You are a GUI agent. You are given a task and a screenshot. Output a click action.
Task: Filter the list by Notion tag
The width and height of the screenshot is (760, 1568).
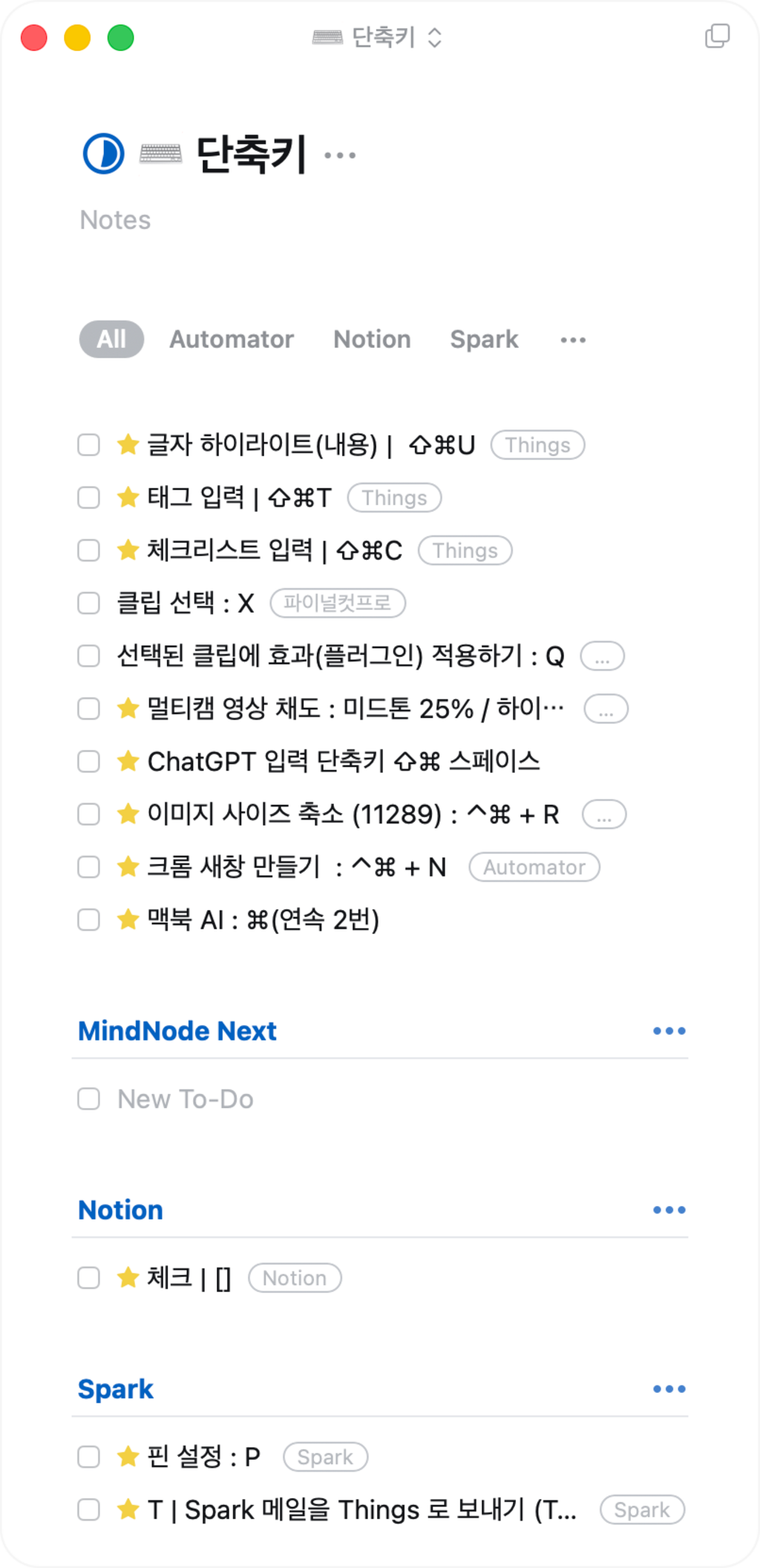(x=372, y=339)
